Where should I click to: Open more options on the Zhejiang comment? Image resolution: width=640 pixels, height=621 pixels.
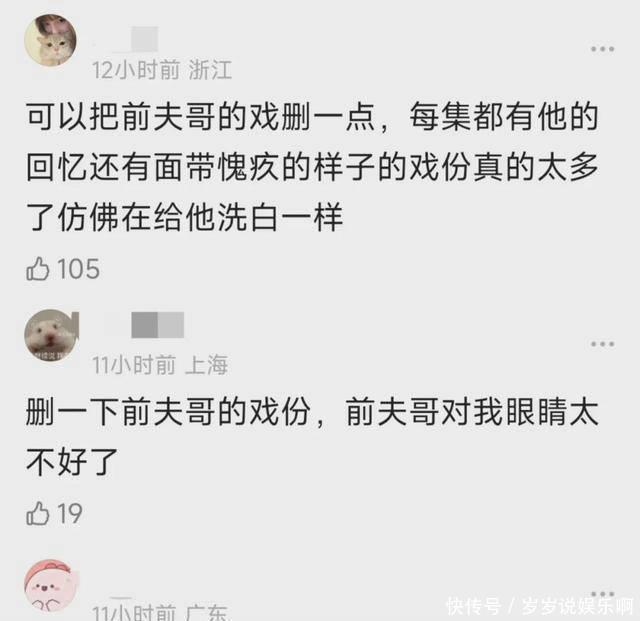coord(602,48)
